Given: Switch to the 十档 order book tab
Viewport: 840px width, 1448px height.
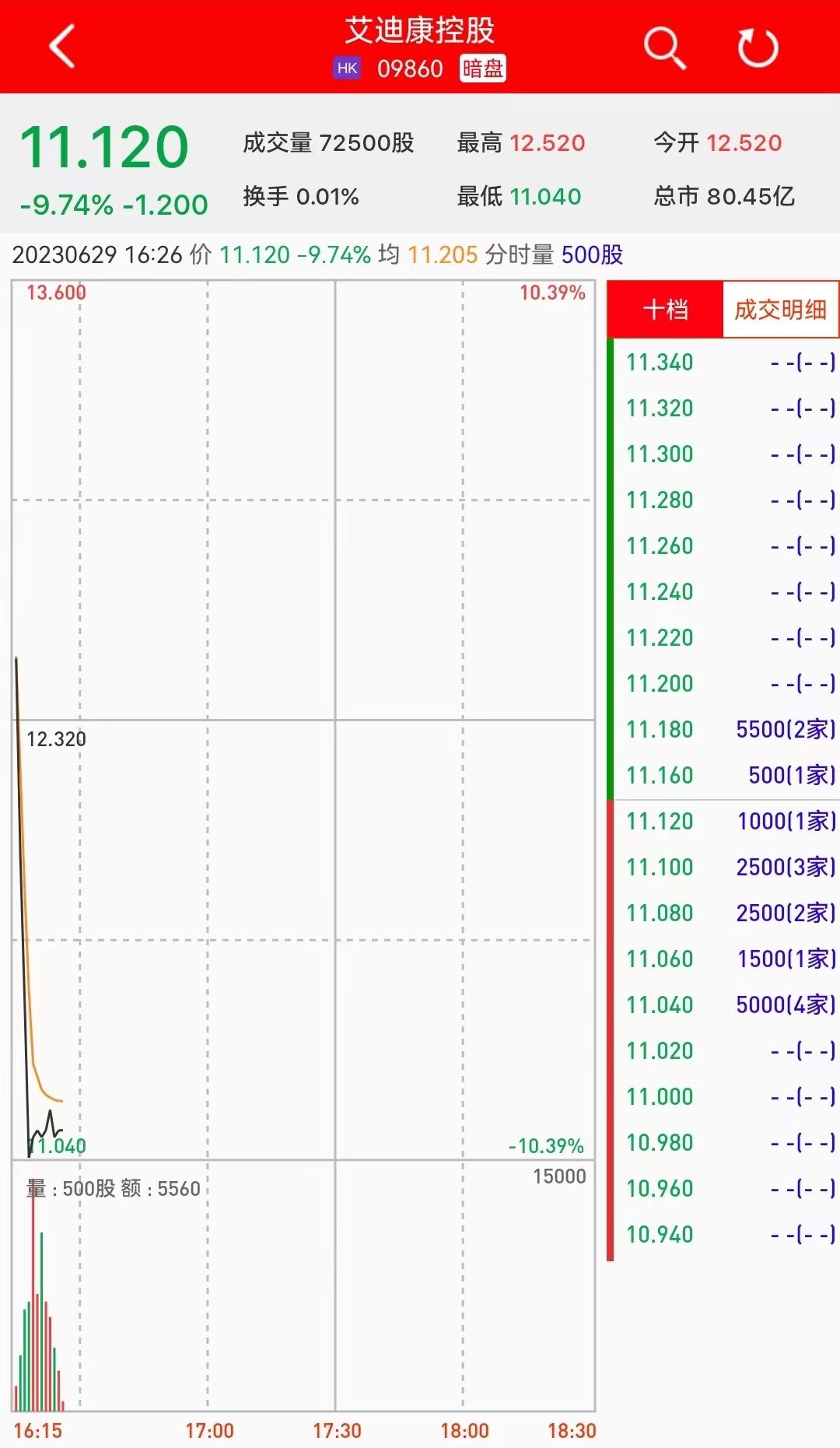Looking at the screenshot, I should click(666, 310).
